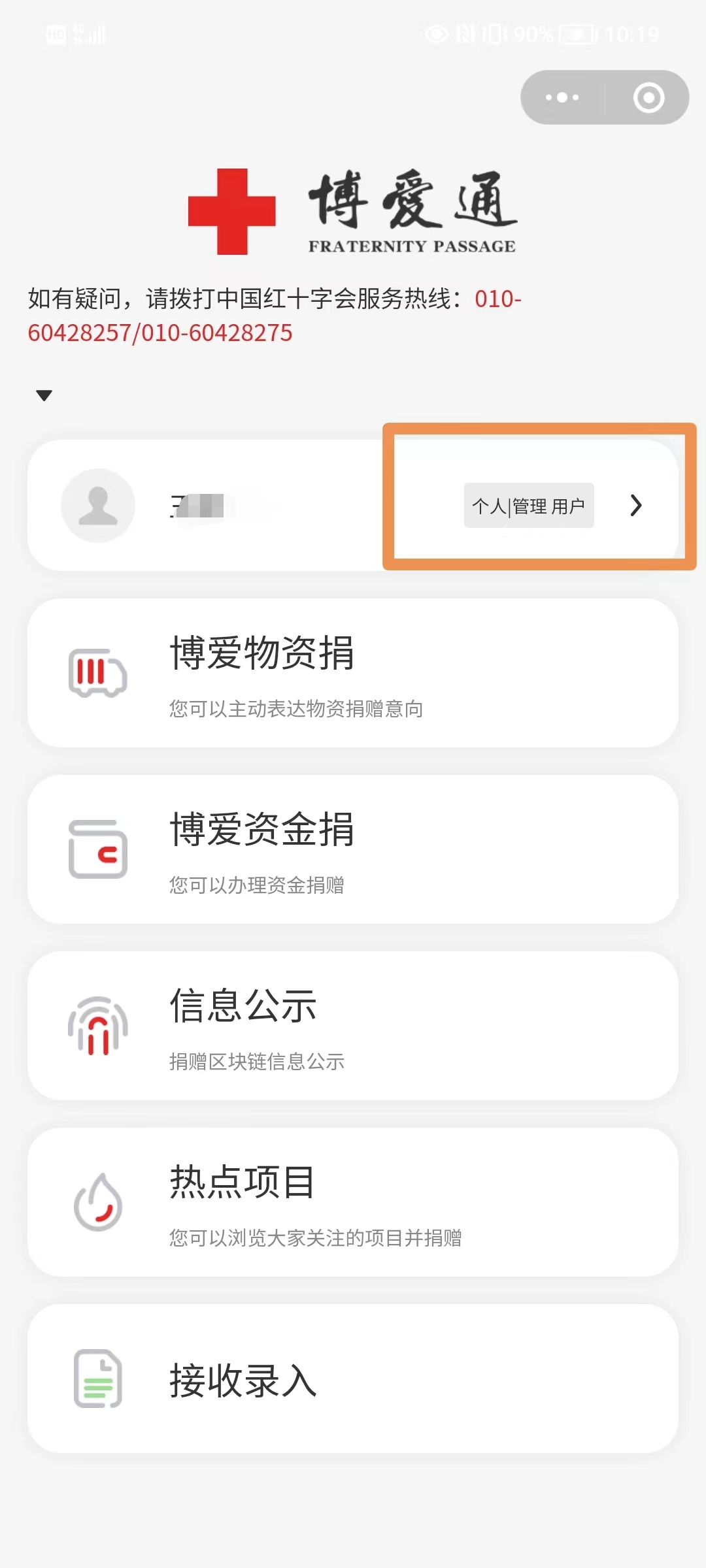Open the user profile chevron arrow
Image resolution: width=706 pixels, height=1568 pixels.
636,505
